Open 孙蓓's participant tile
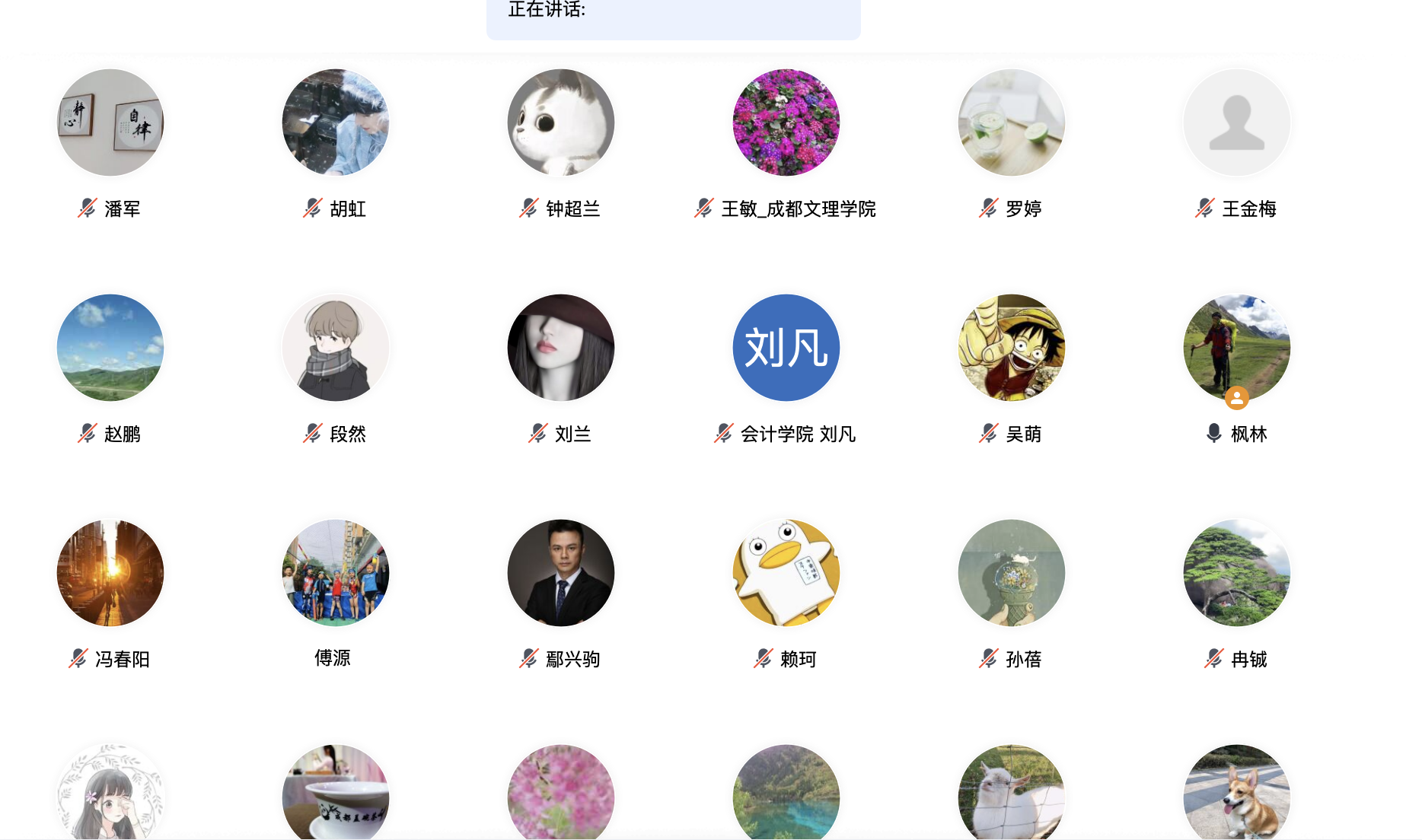 1012,573
